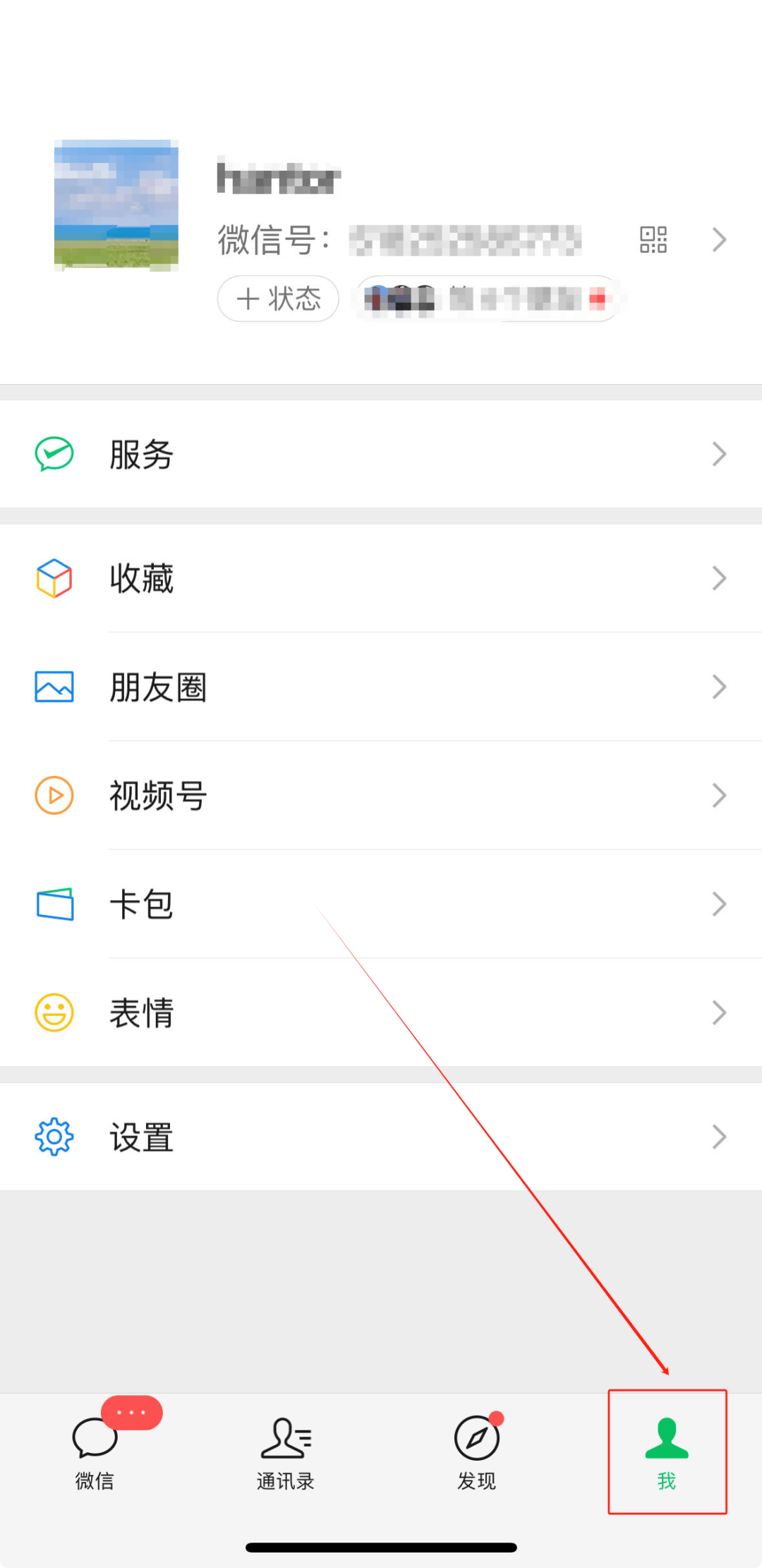This screenshot has height=1568, width=762.
Task: Tap the profile avatar photo
Action: (115, 203)
